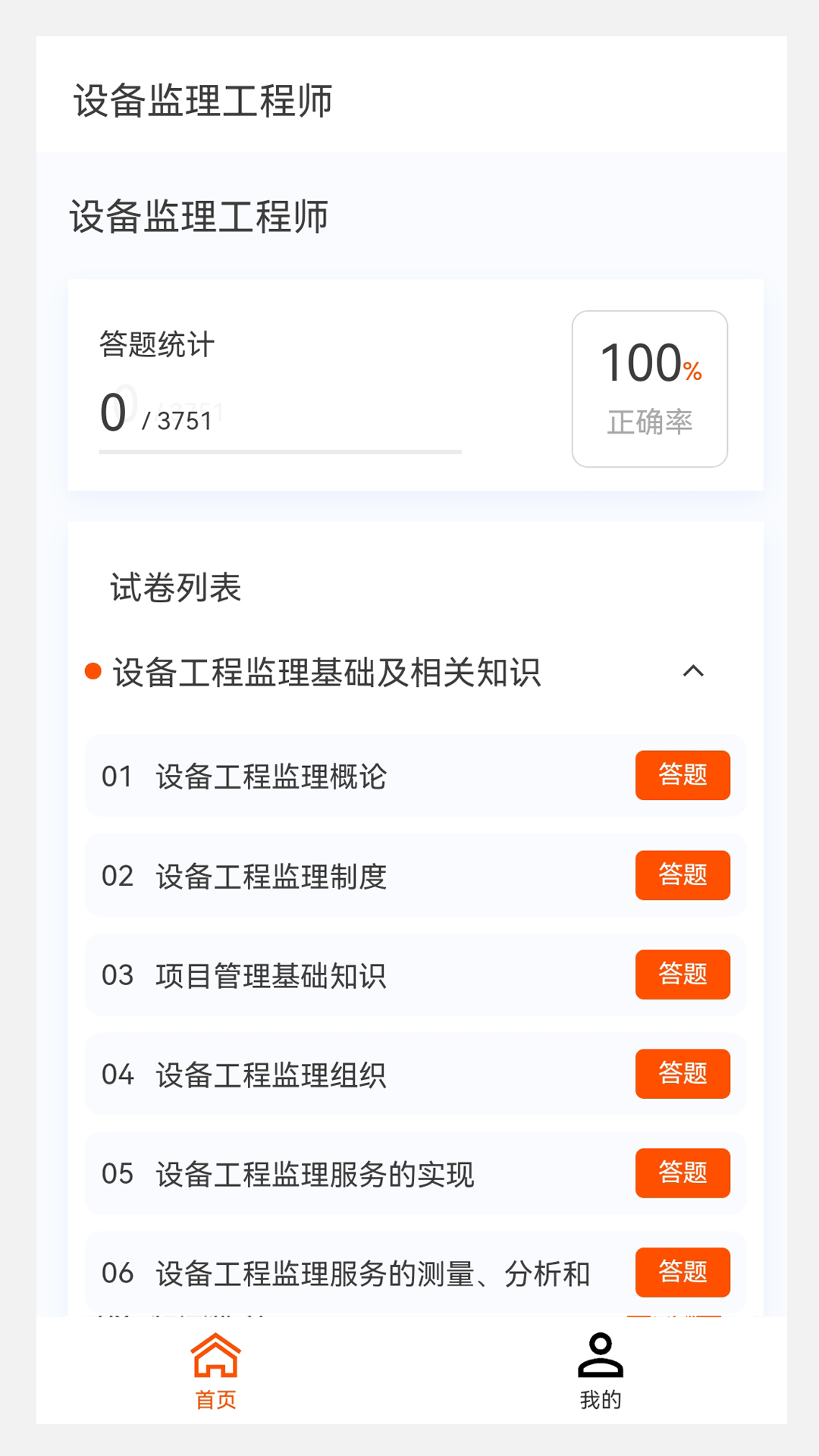Open 答题 for 设备工程监理概论
819x1456 pixels.
point(682,776)
